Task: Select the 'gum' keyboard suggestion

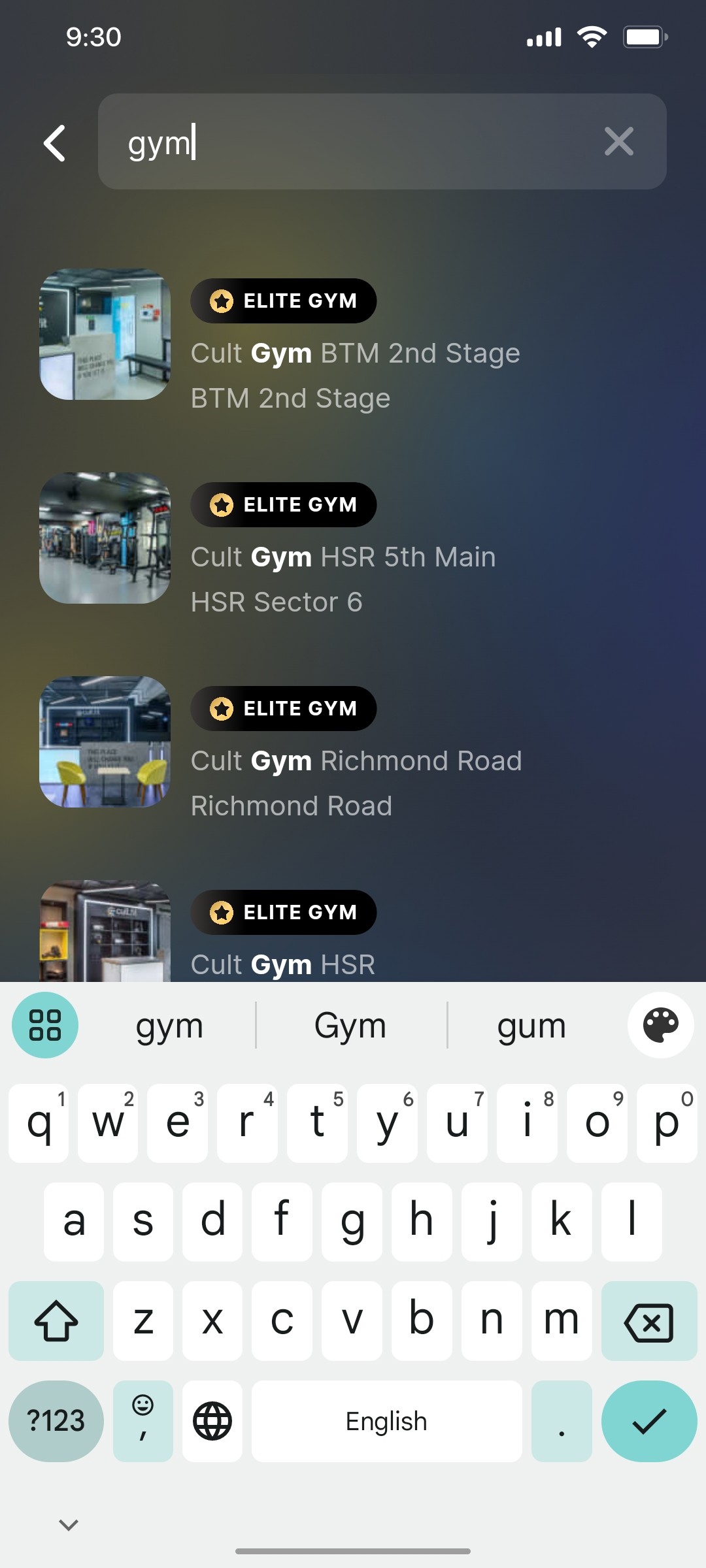Action: pyautogui.click(x=531, y=1024)
